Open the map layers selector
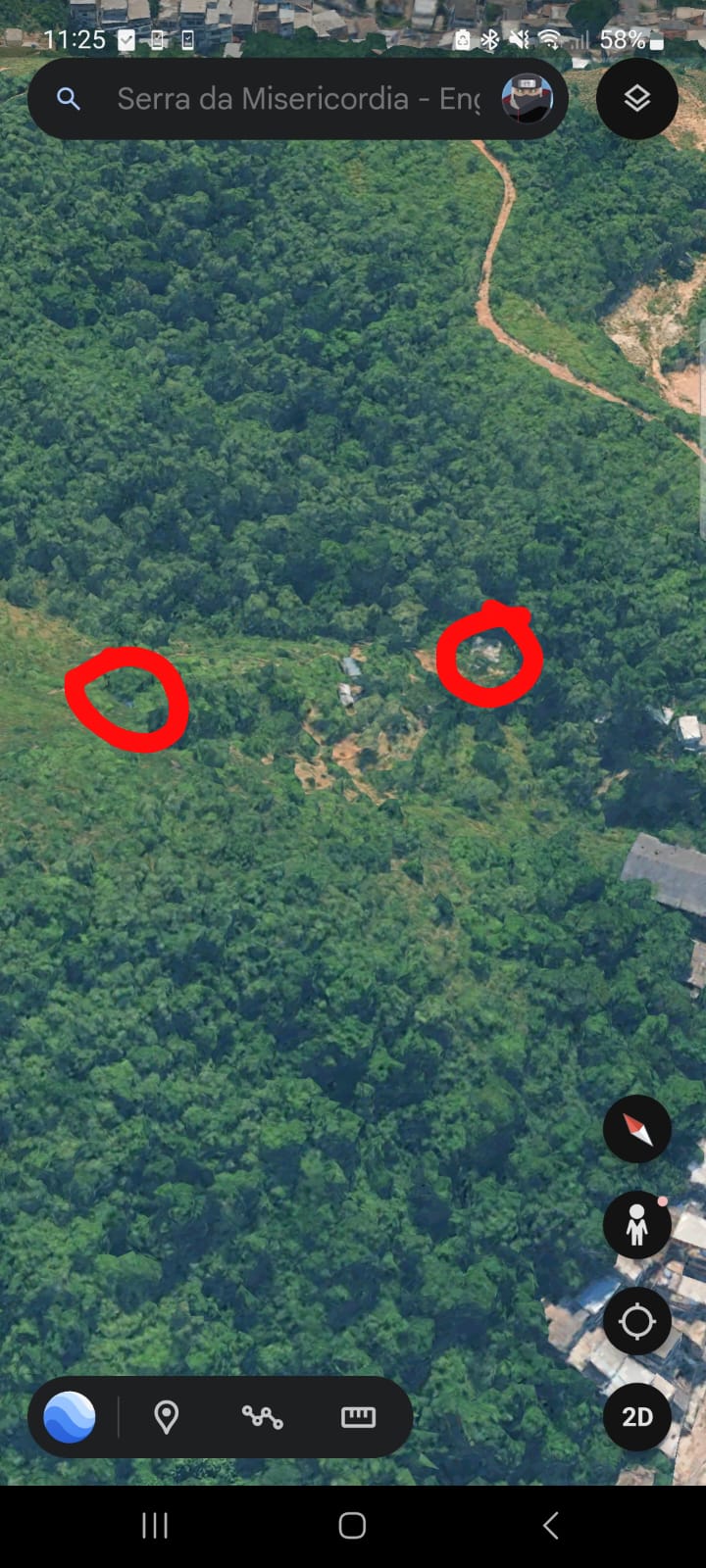 tap(637, 99)
